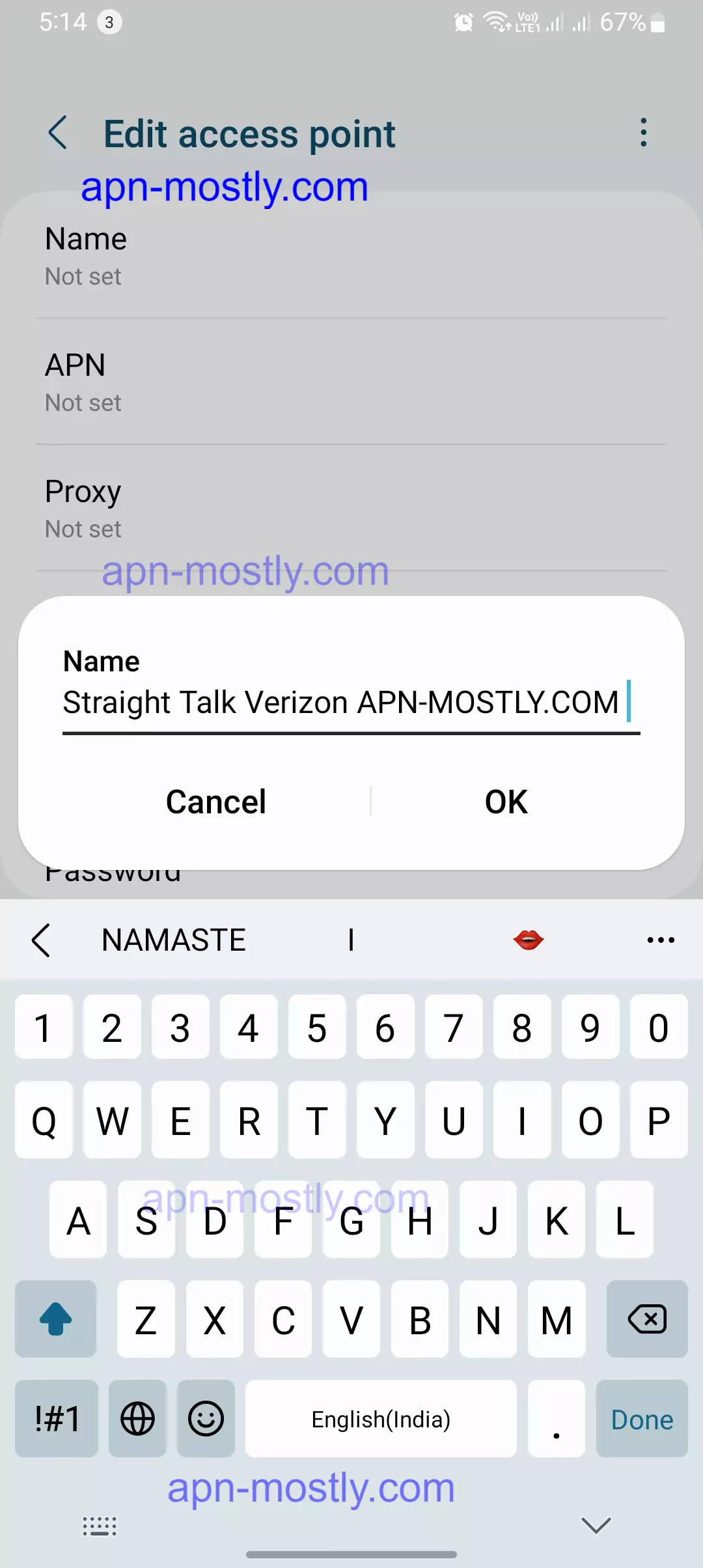Go back from Edit access point
Screen dimensions: 703x1568
point(58,133)
